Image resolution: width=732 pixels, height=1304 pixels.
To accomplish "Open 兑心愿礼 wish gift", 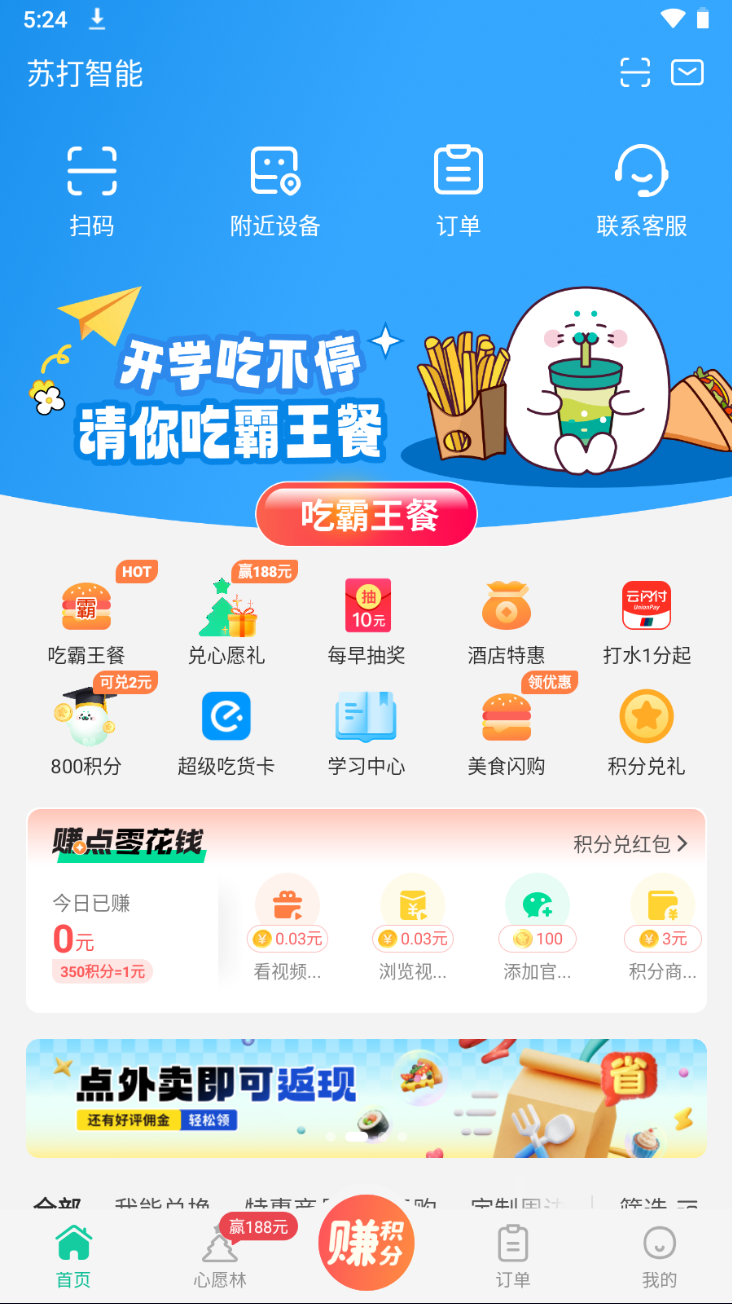I will pos(227,621).
